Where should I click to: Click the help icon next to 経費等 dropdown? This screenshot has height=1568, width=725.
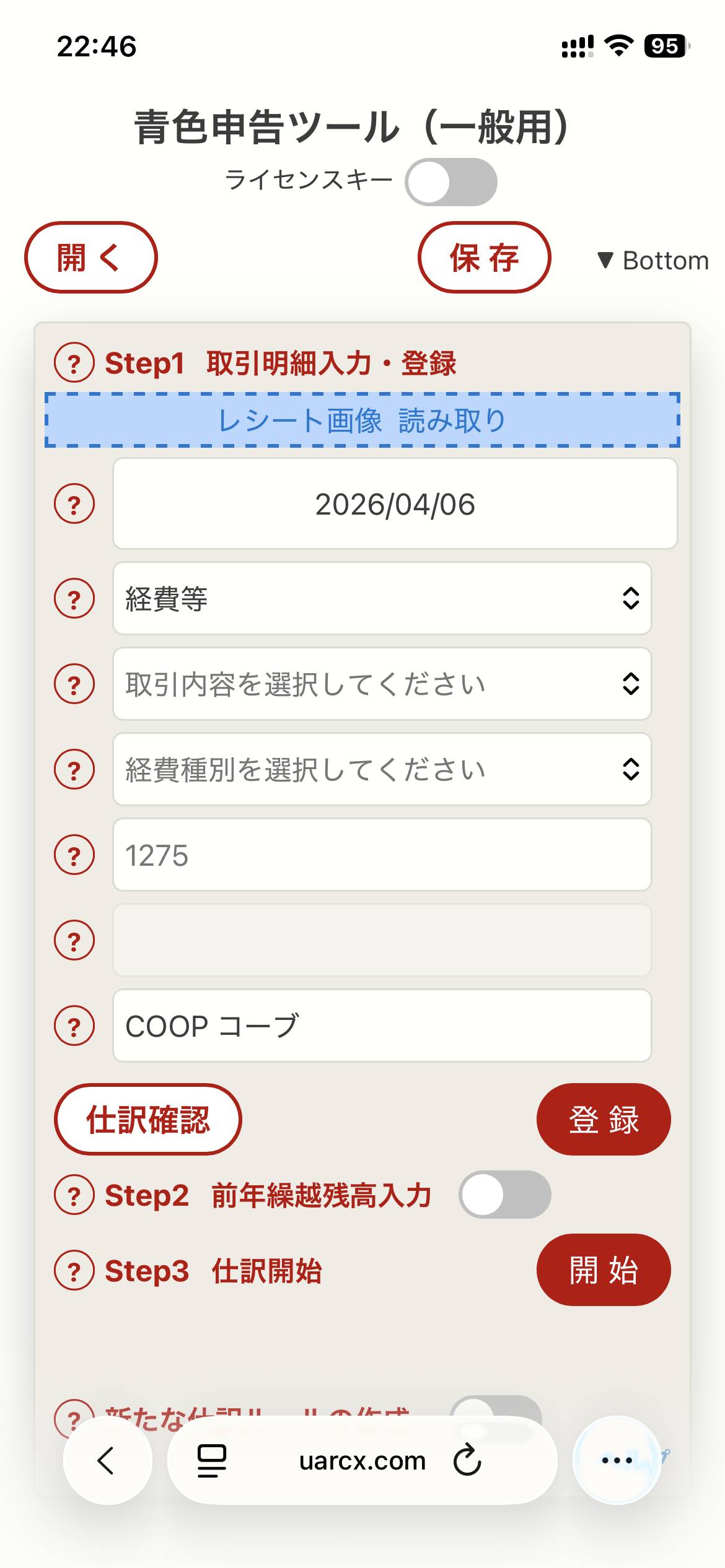point(73,598)
